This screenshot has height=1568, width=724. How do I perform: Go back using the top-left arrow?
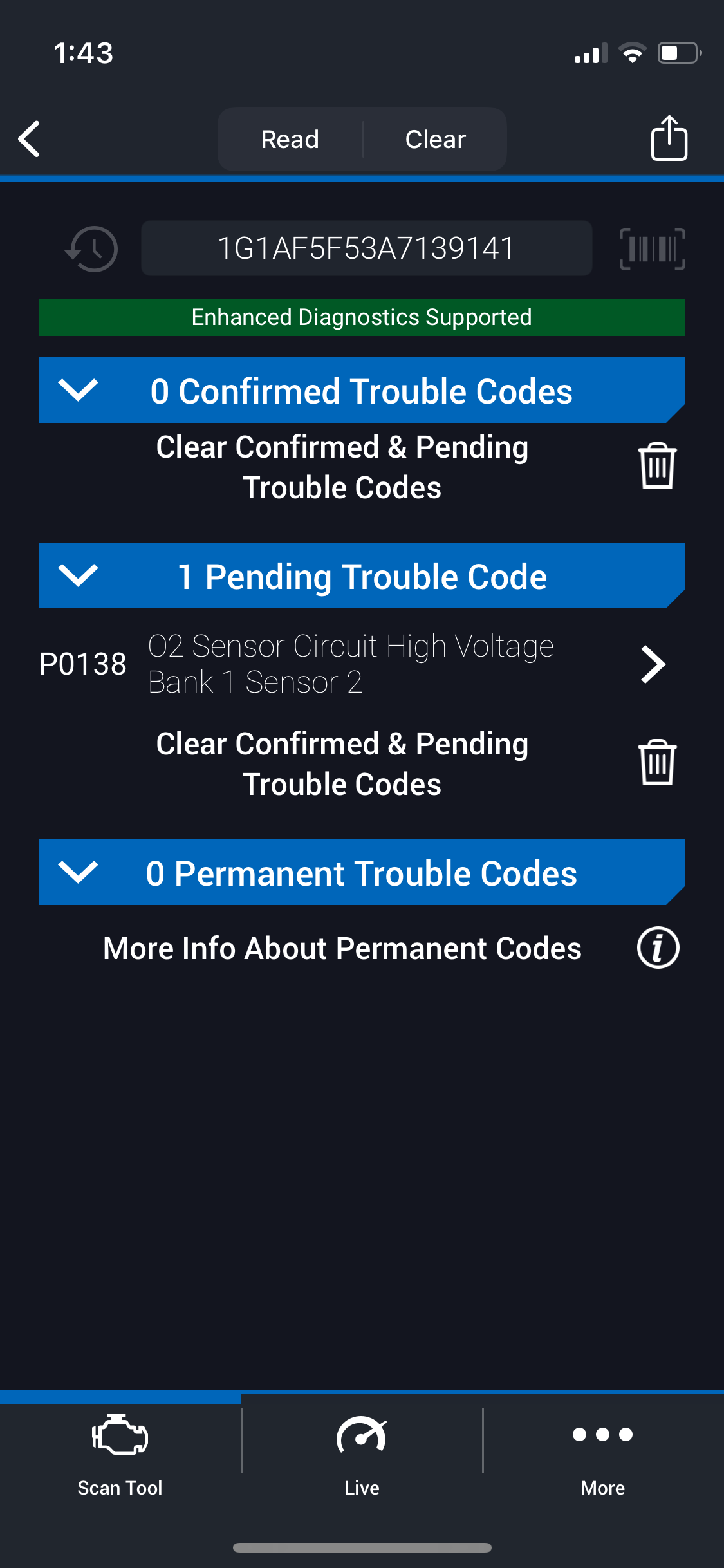click(x=30, y=139)
